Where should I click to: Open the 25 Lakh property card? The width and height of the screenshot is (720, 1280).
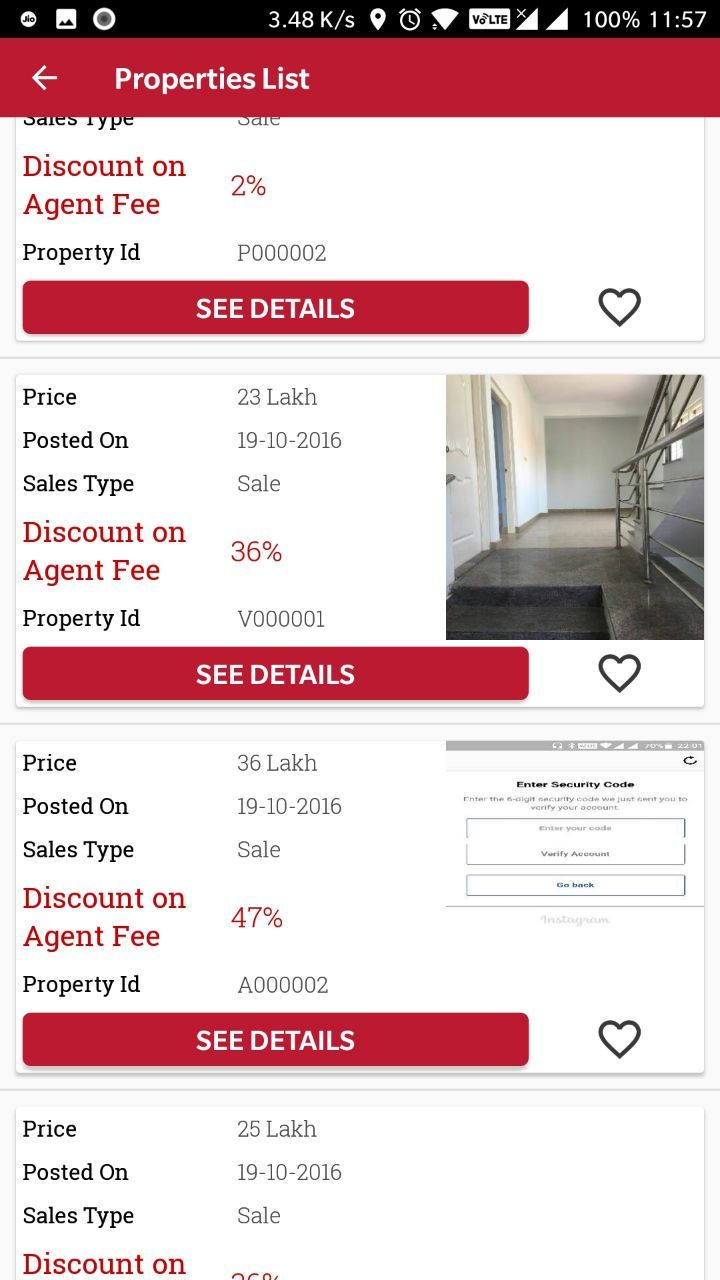360,1190
